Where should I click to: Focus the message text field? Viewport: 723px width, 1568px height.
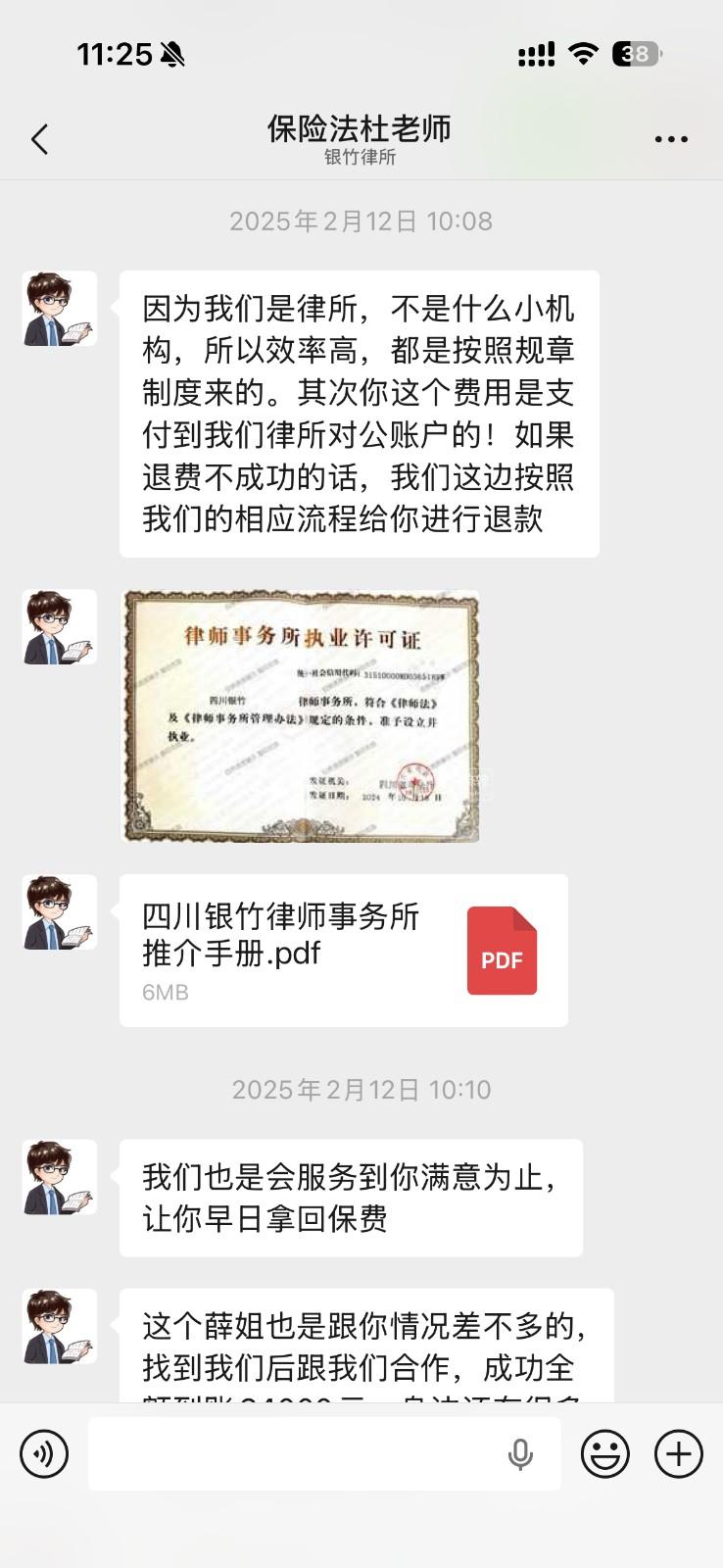294,1453
